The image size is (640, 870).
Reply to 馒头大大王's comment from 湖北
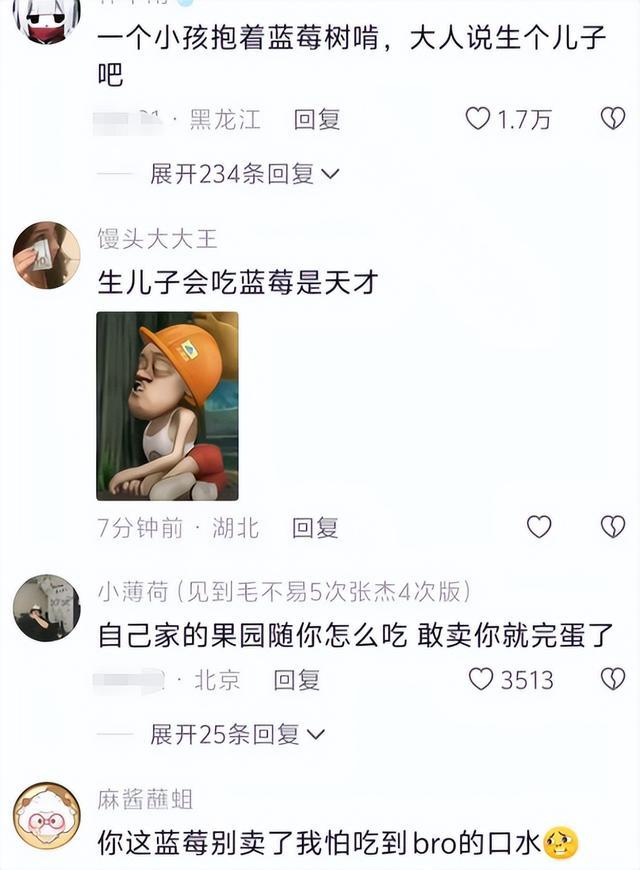[315, 528]
